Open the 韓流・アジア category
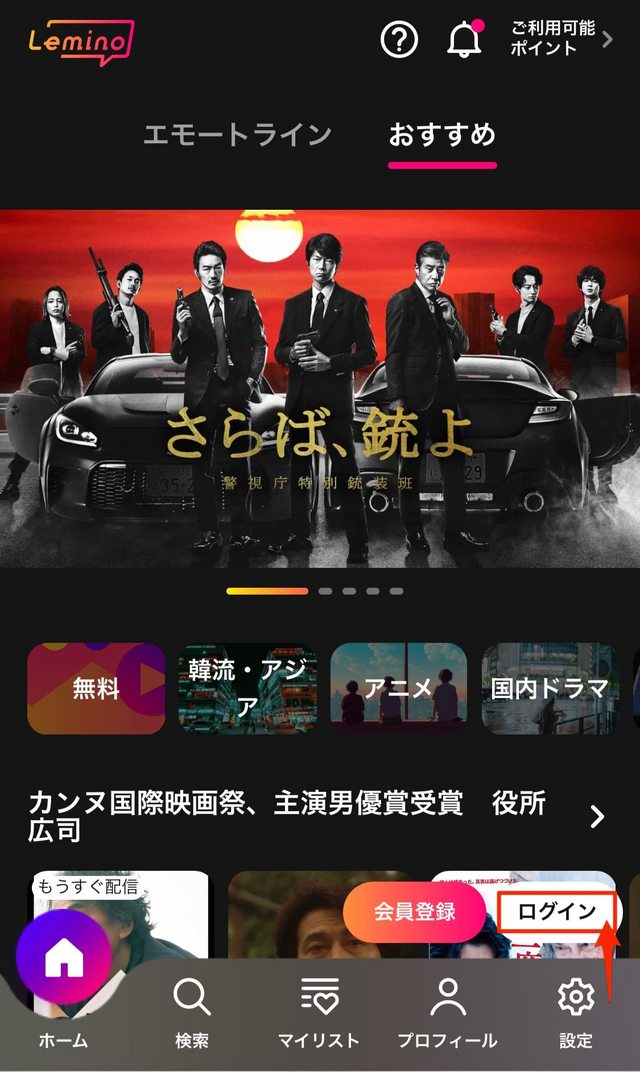Viewport: 640px width, 1072px height. [x=247, y=688]
